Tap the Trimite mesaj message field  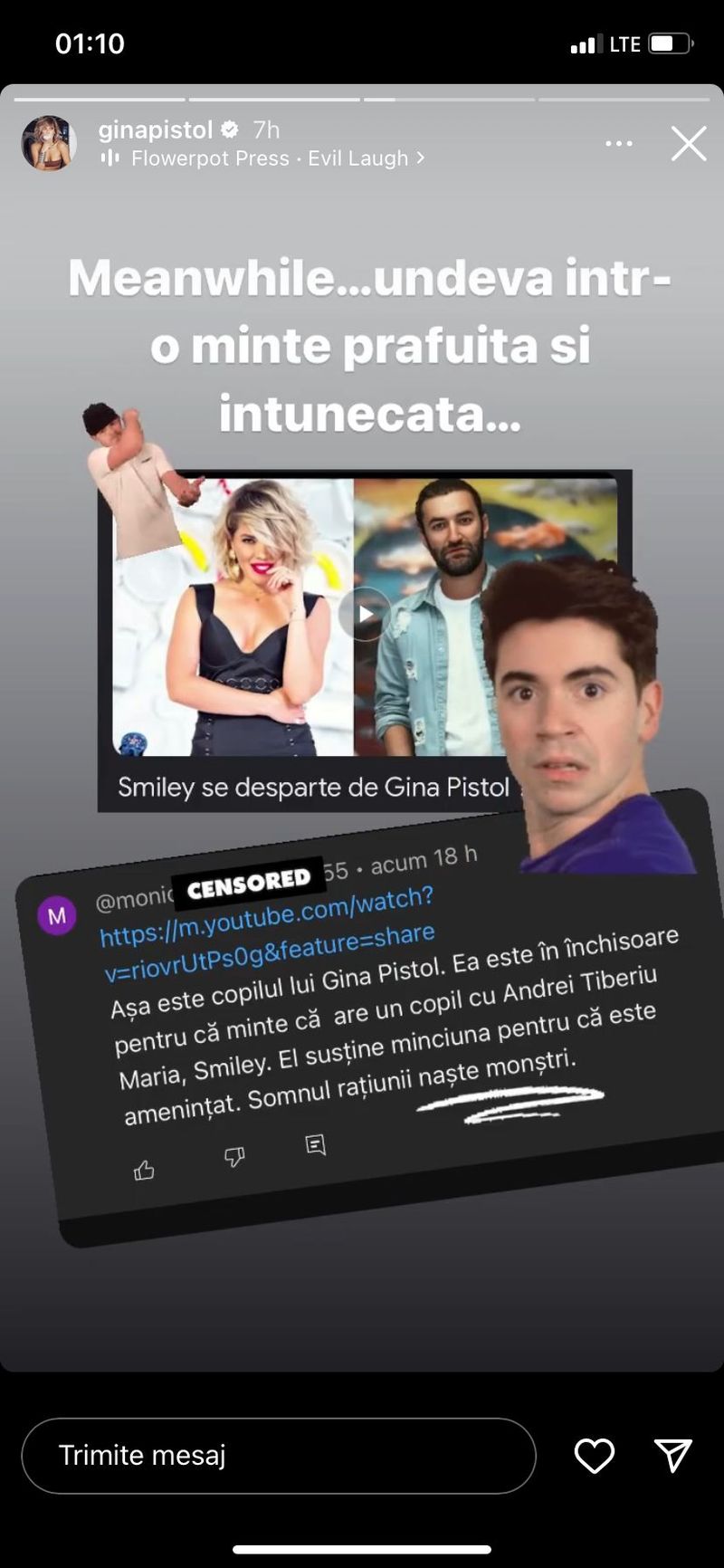coord(278,1455)
